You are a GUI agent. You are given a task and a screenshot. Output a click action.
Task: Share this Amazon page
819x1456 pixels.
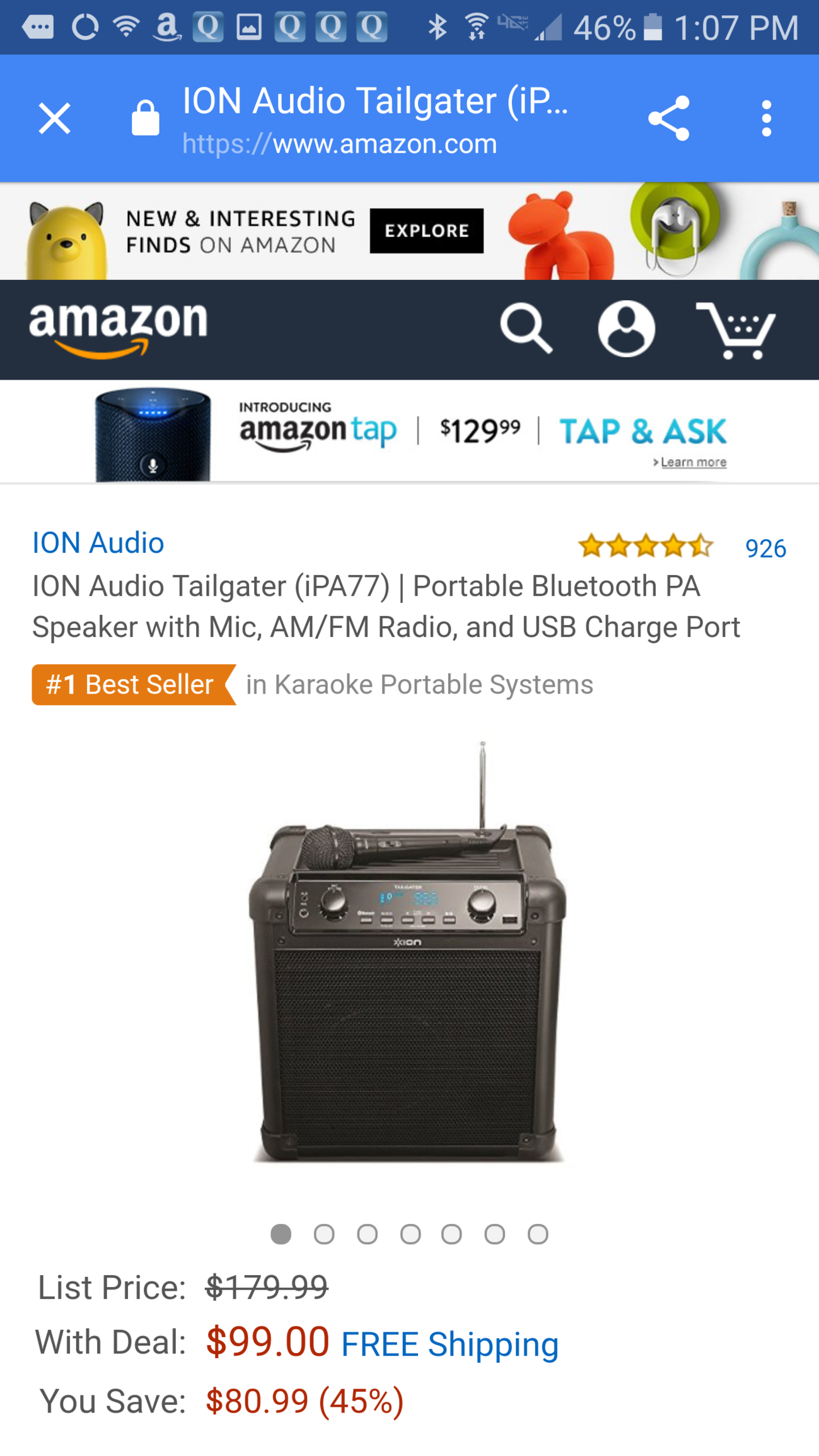pyautogui.click(x=668, y=119)
